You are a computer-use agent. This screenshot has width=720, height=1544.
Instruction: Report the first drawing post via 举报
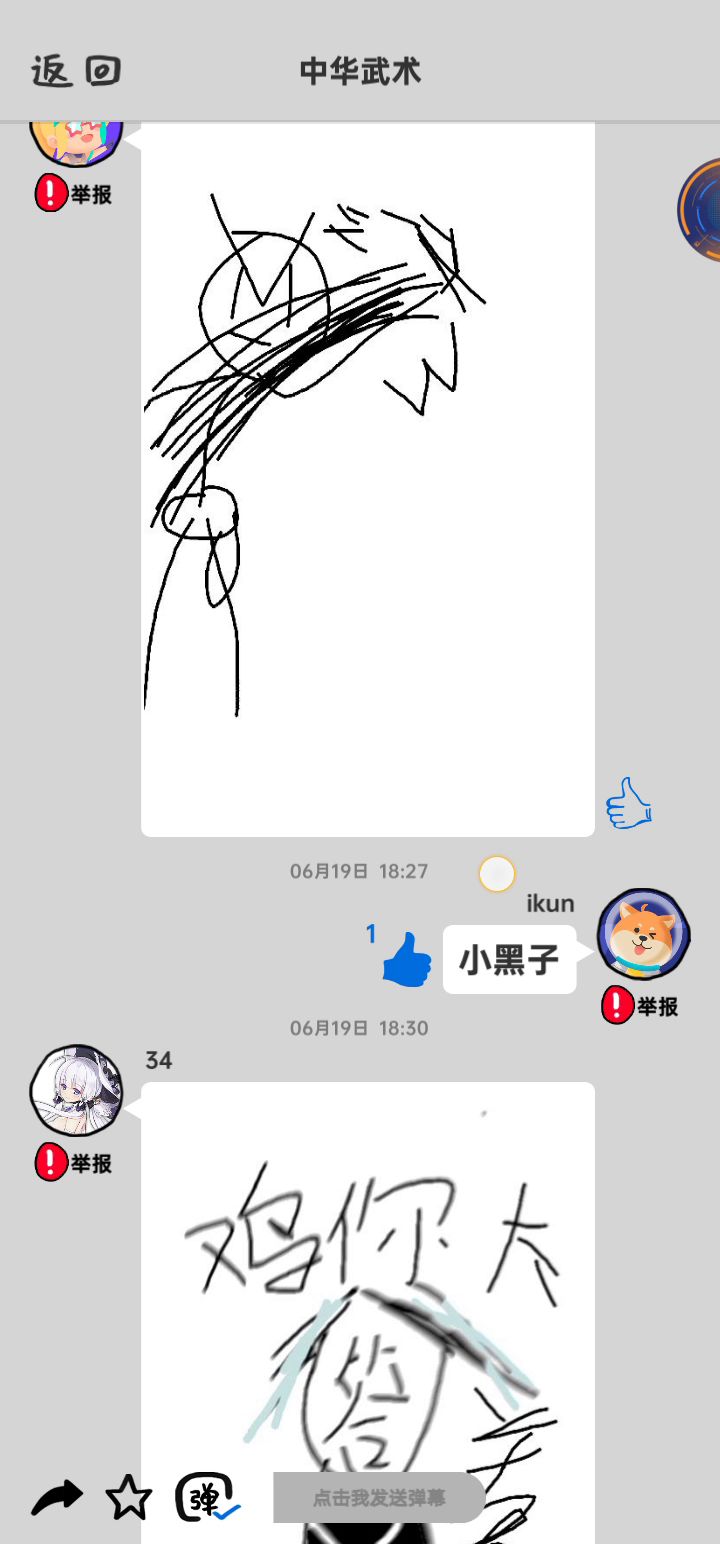click(x=74, y=193)
